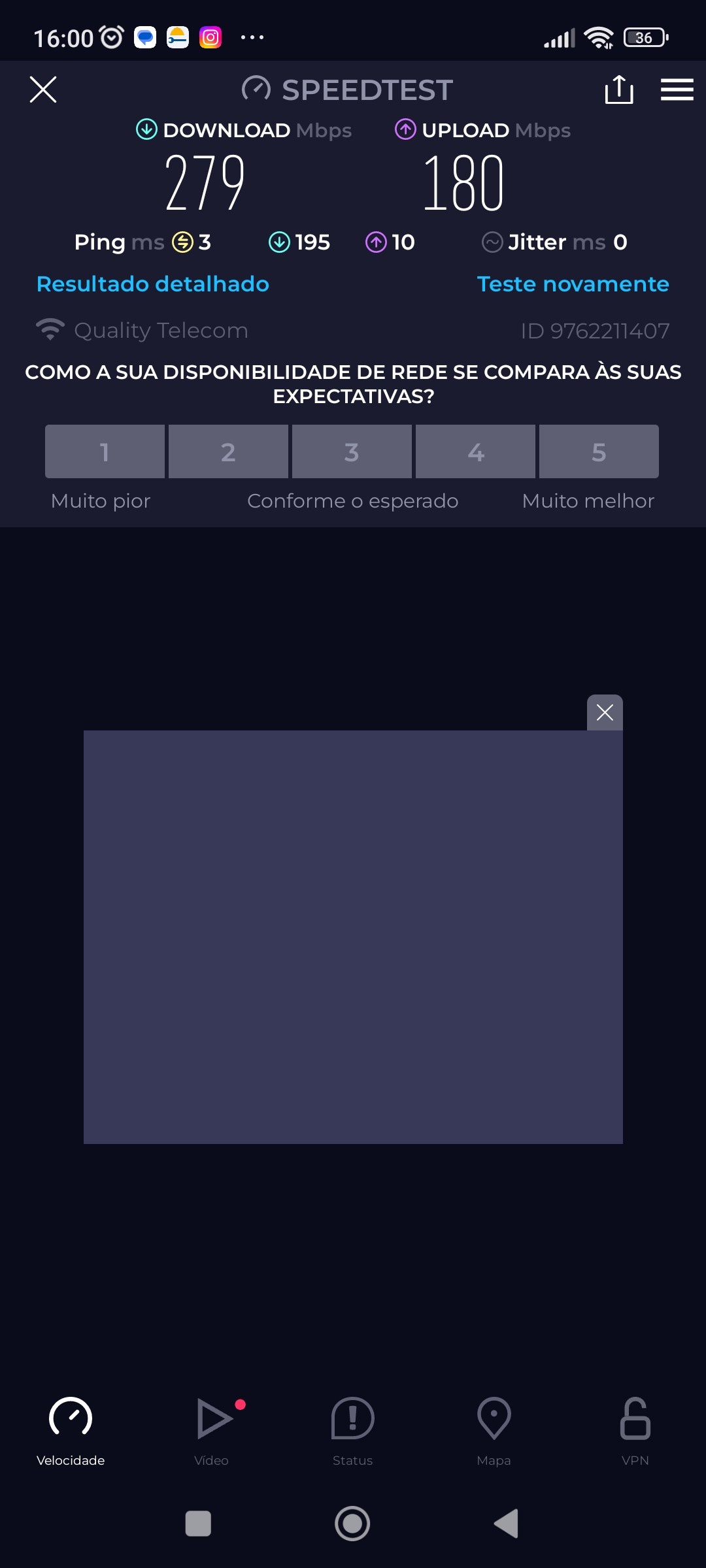The width and height of the screenshot is (706, 1568).
Task: Rate network availability as 2
Action: pyautogui.click(x=228, y=451)
